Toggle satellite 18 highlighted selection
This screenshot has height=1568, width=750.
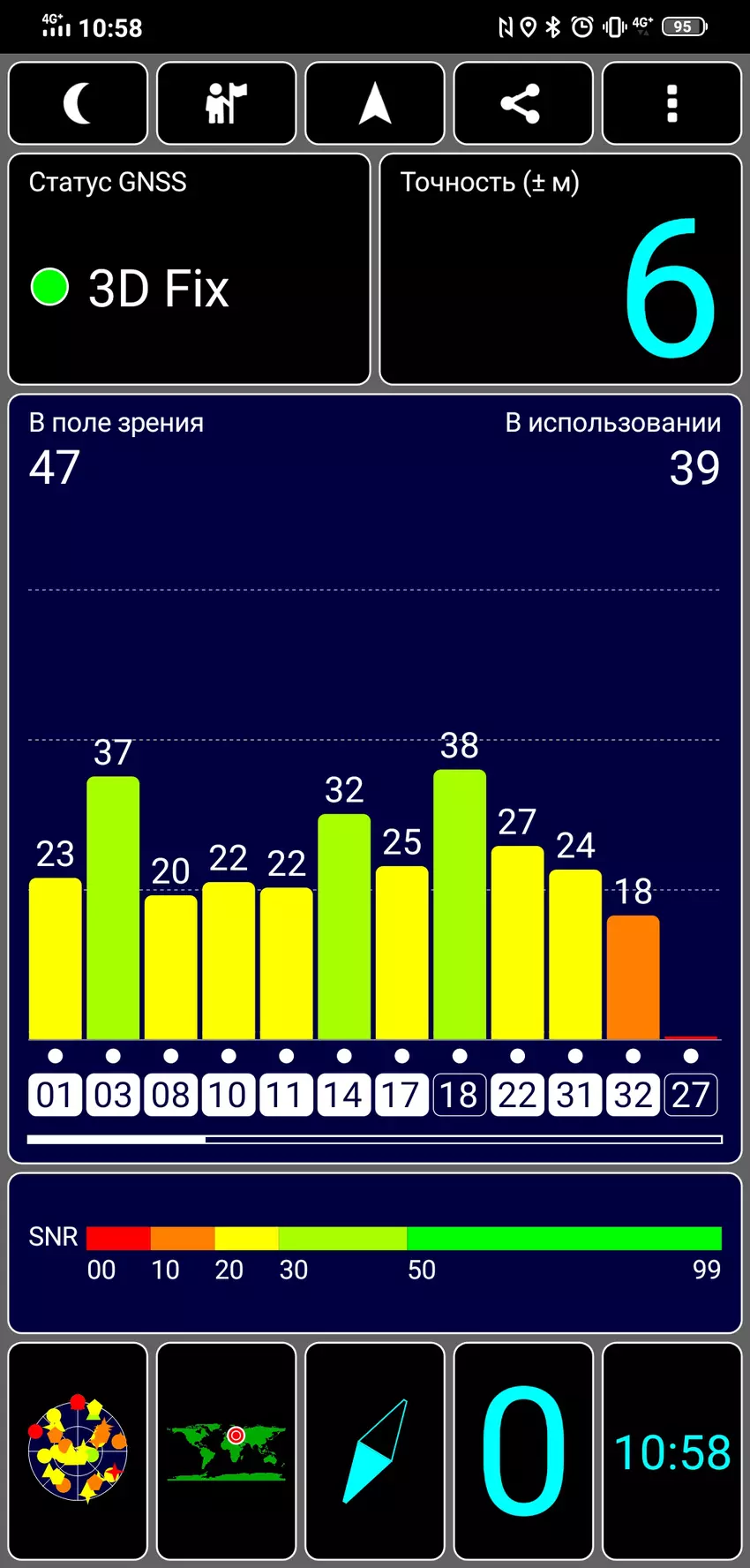(x=459, y=1094)
